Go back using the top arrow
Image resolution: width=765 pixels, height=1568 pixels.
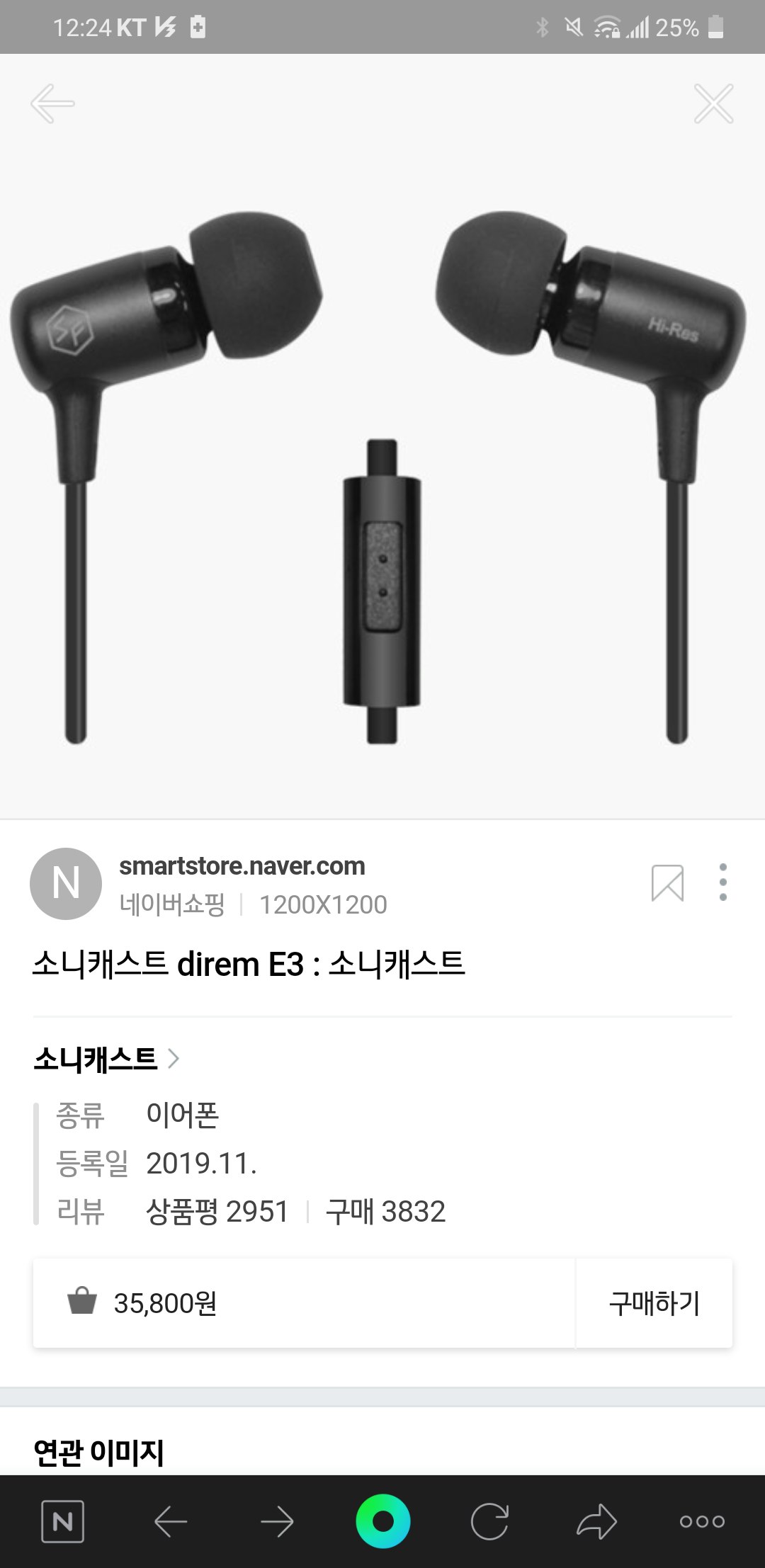(x=52, y=103)
